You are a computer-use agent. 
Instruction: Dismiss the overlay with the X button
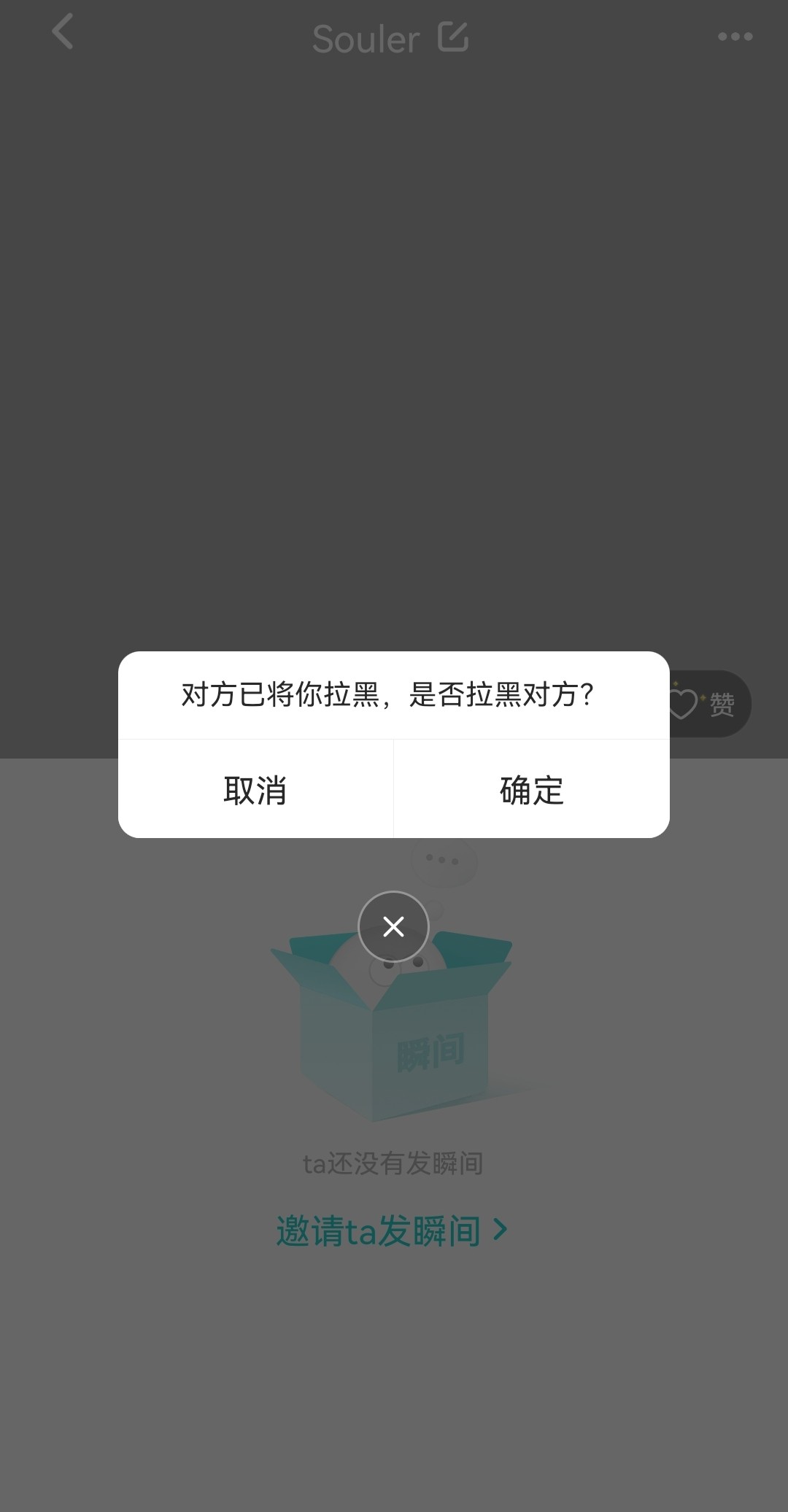tap(393, 926)
